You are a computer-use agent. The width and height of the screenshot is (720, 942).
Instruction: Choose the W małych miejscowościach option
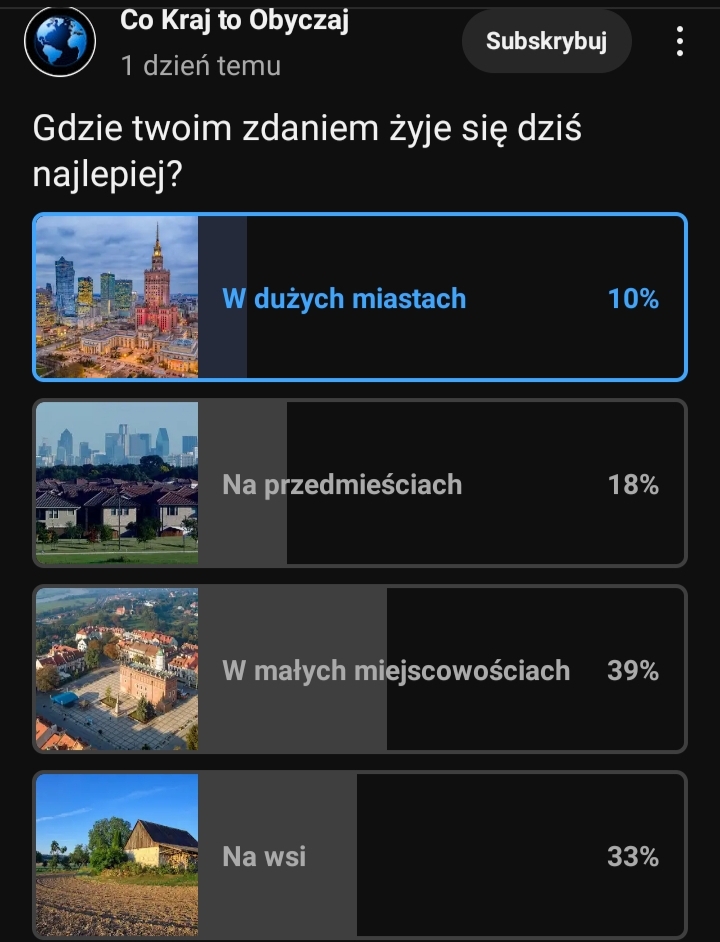pyautogui.click(x=360, y=670)
